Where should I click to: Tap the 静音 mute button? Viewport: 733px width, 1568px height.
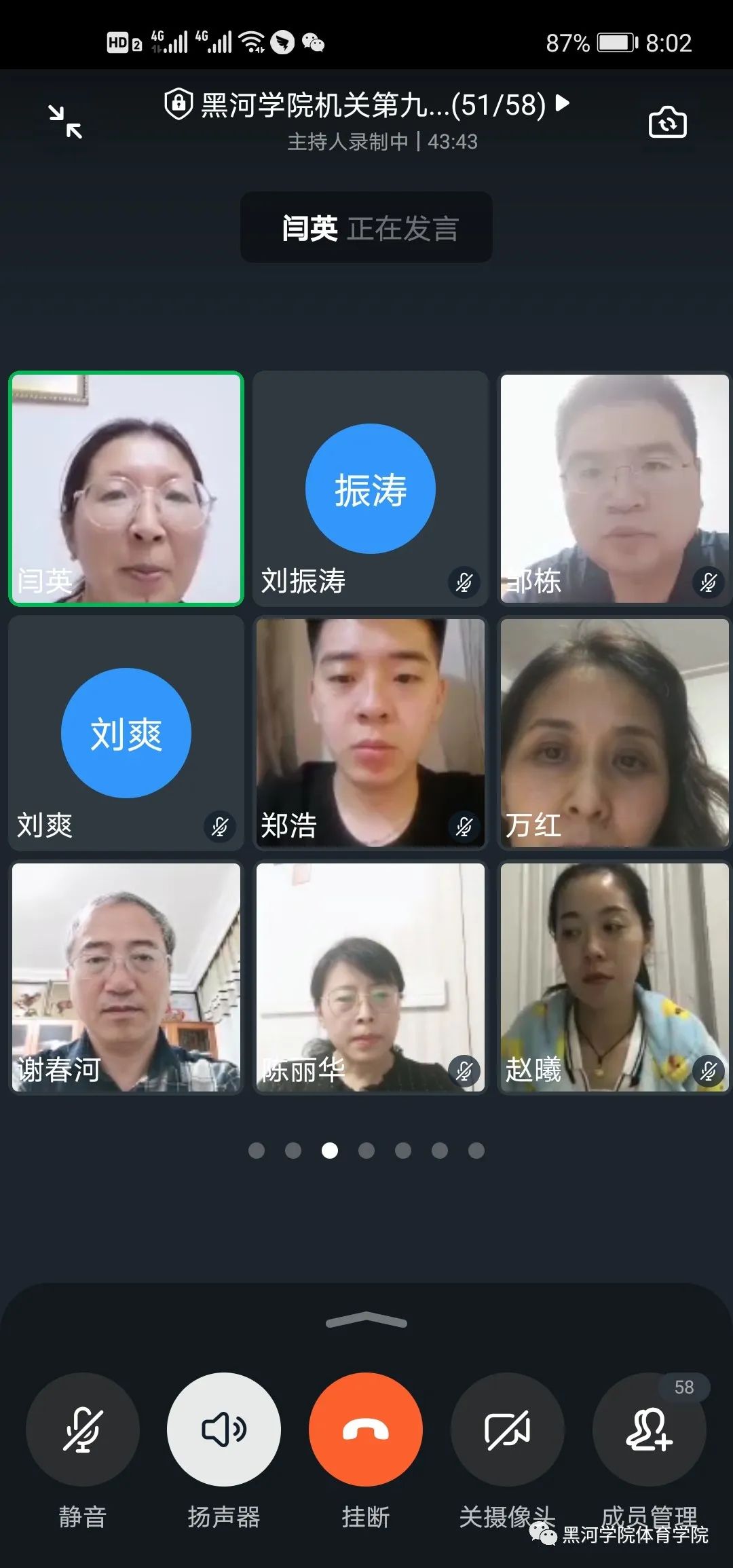[x=82, y=1429]
